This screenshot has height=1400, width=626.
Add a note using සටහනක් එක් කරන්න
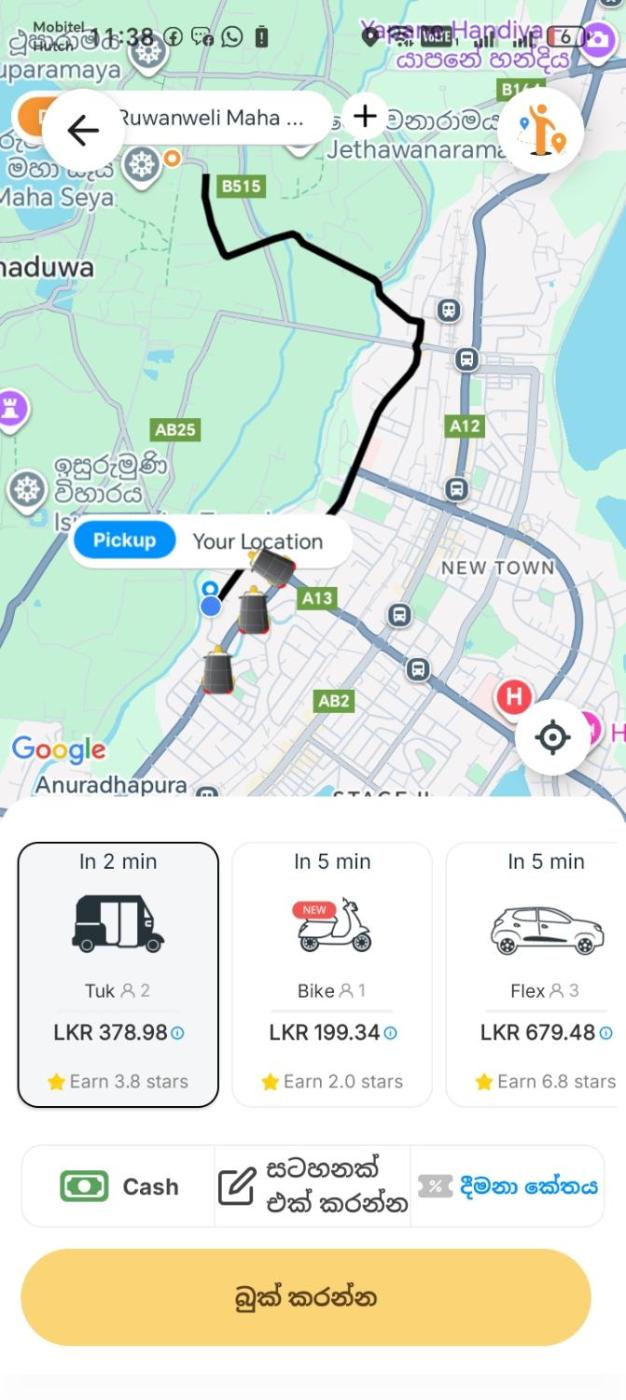click(313, 1186)
